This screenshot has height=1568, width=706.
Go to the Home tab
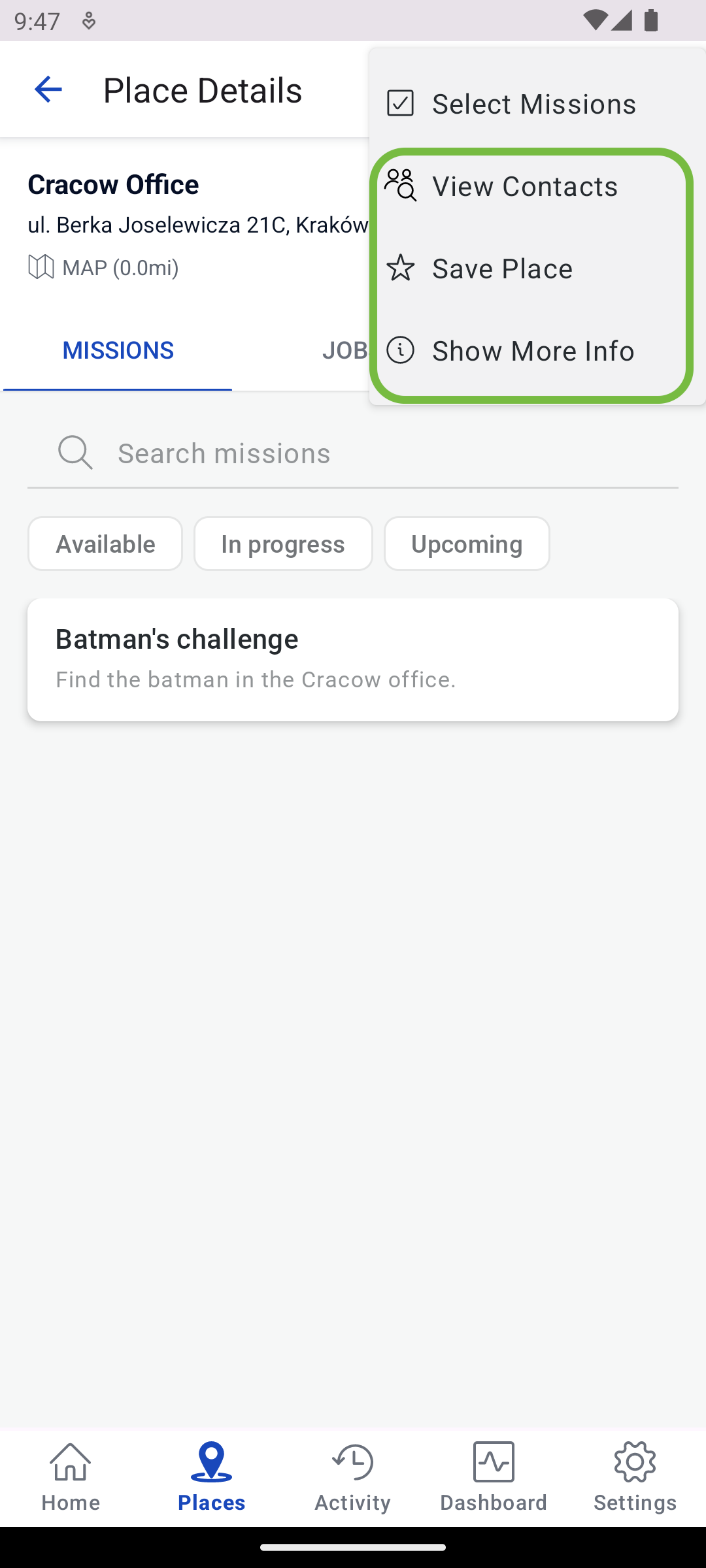point(71,1477)
